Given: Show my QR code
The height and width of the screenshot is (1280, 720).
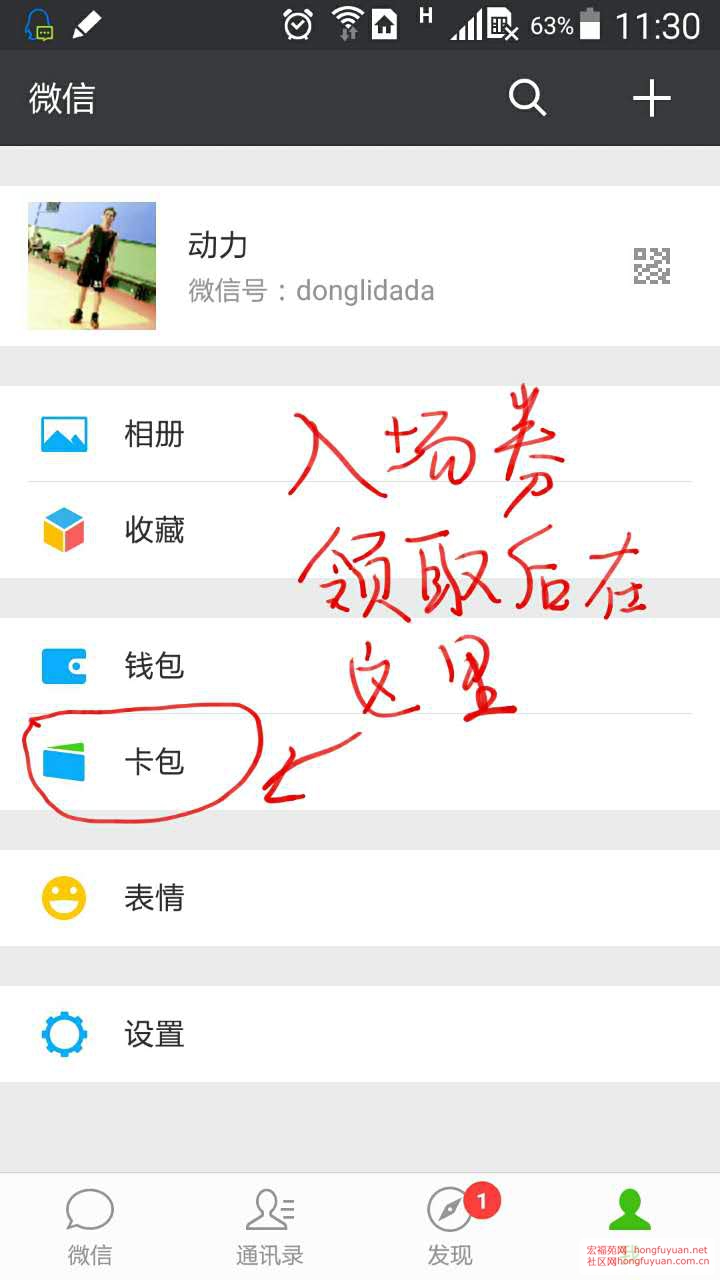Looking at the screenshot, I should (651, 266).
